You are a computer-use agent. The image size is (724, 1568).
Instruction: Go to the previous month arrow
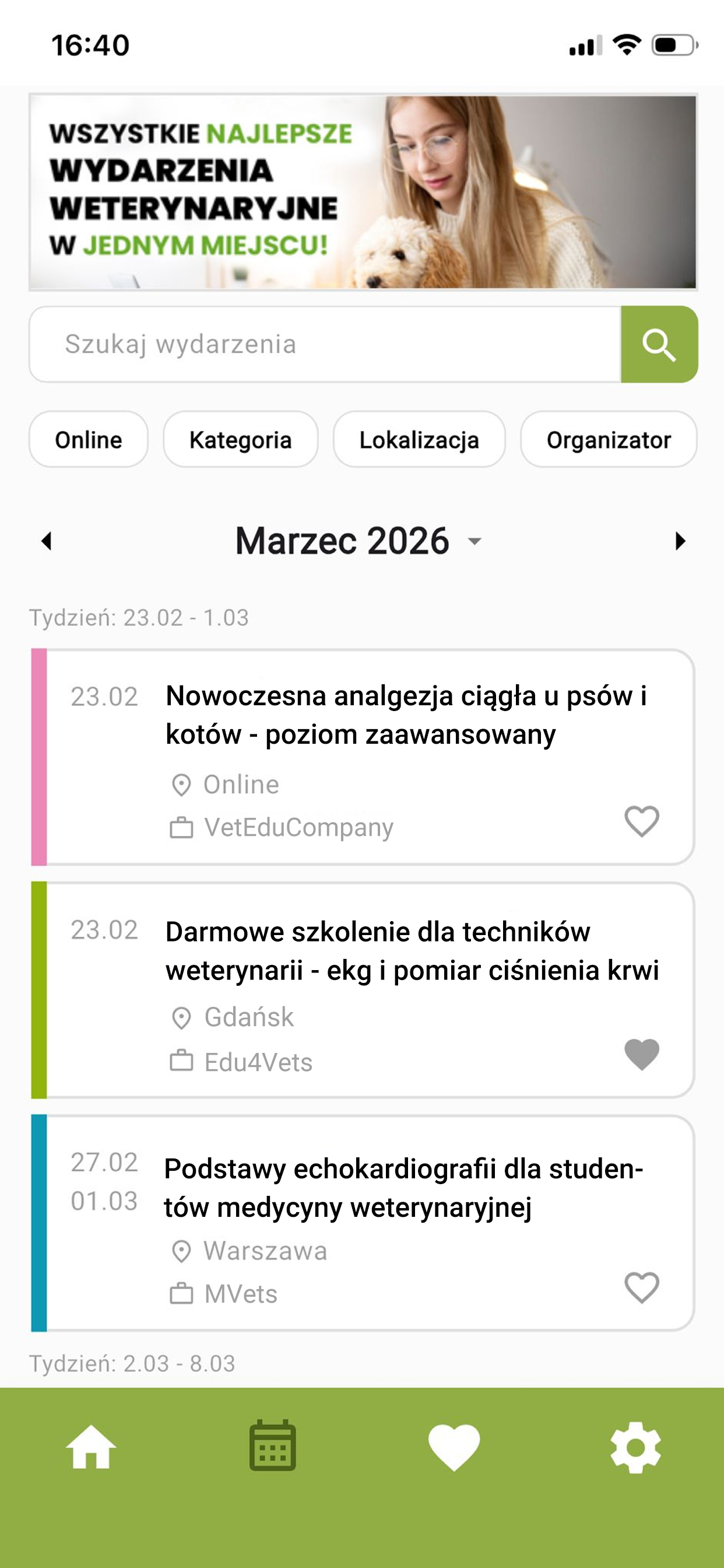47,541
